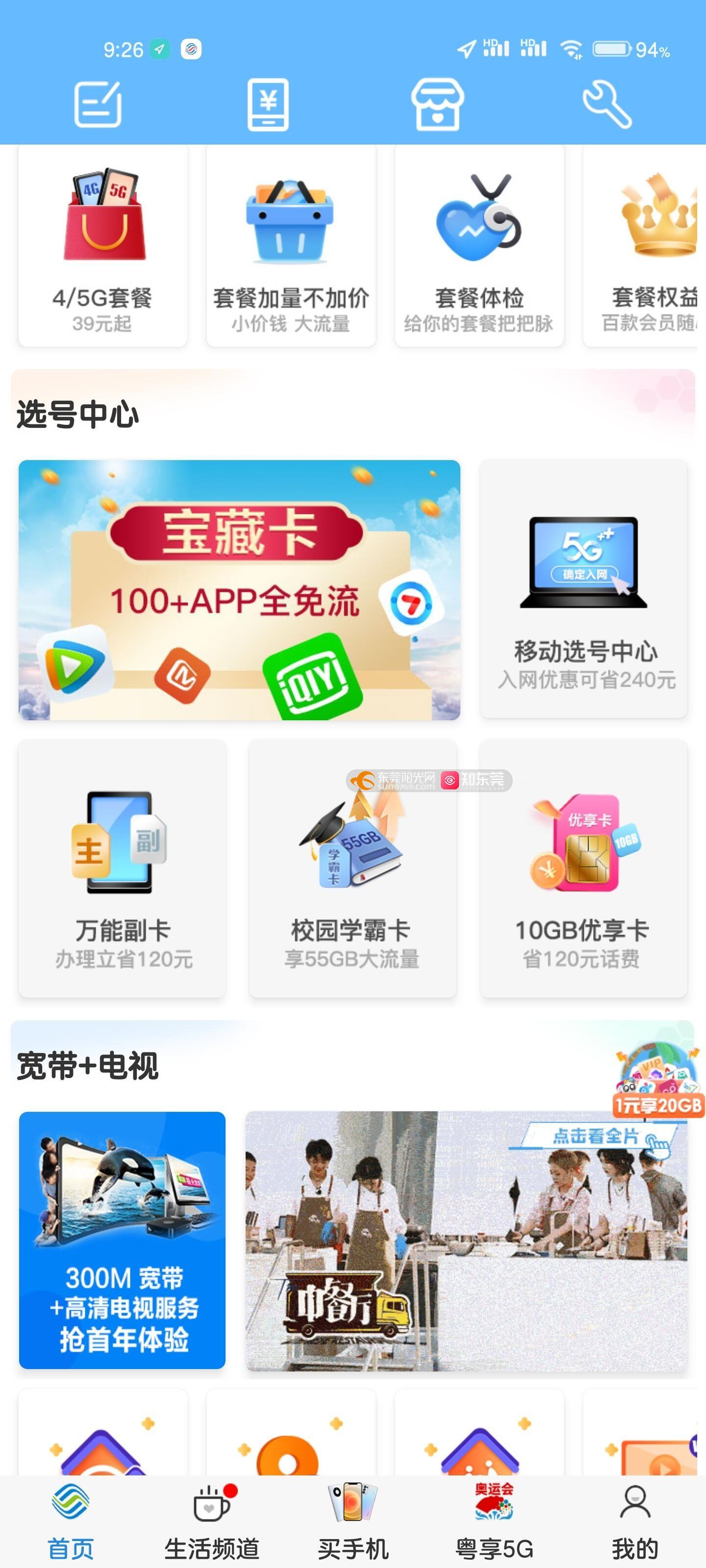Open 移动选号中心 card
Viewport: 706px width, 1568px height.
click(583, 588)
